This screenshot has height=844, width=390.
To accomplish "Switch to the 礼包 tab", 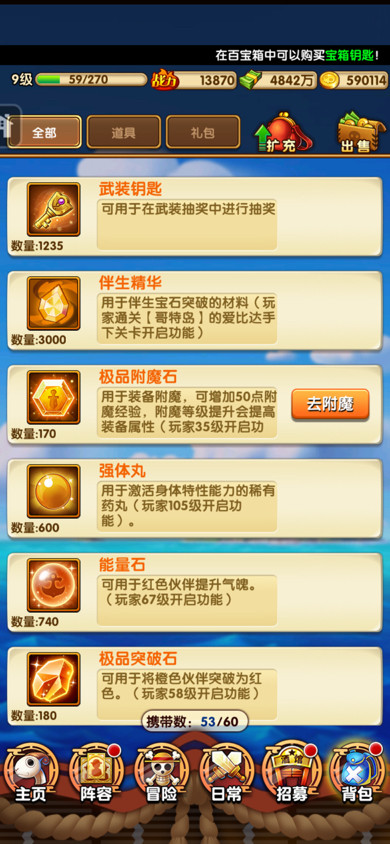I will pos(203,132).
